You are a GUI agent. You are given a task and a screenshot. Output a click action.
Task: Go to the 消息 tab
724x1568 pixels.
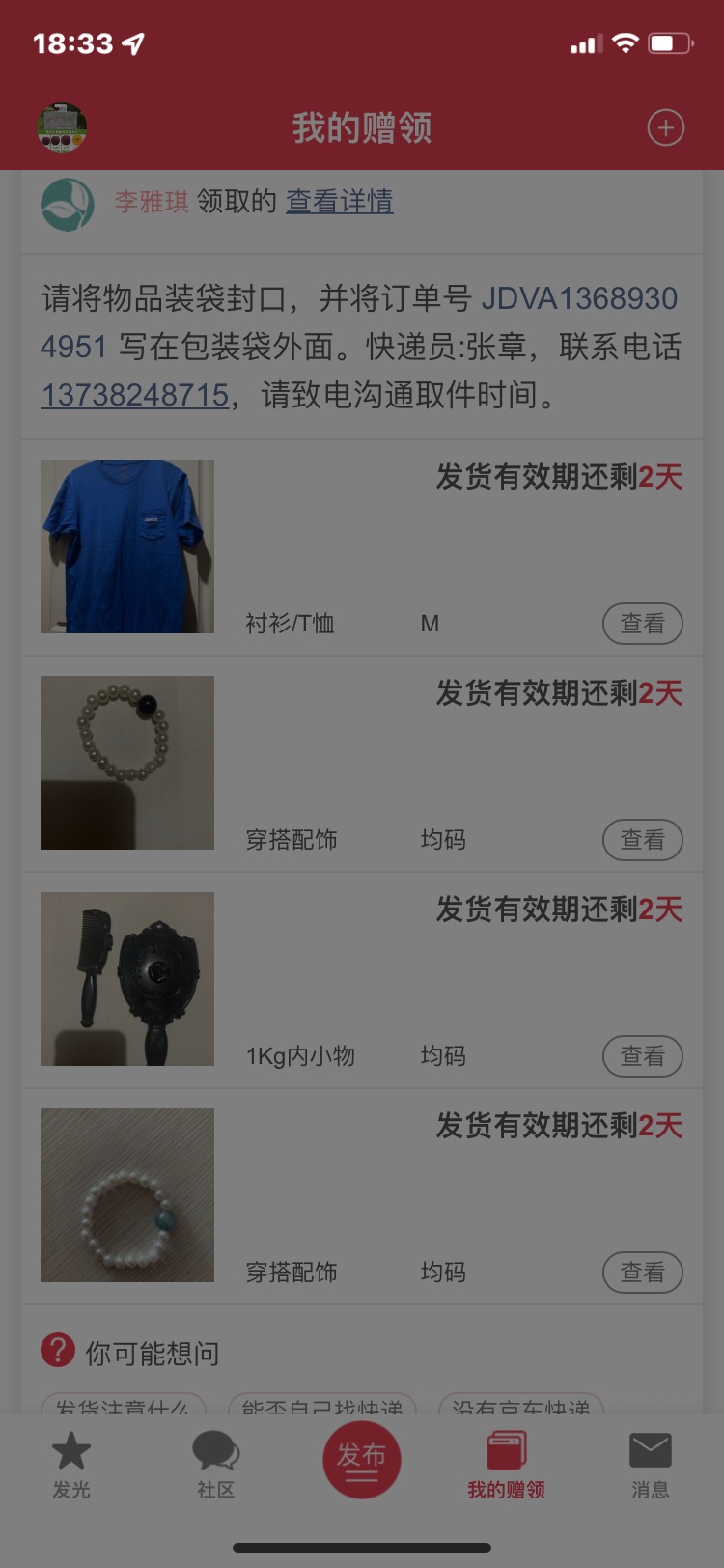tap(650, 1465)
